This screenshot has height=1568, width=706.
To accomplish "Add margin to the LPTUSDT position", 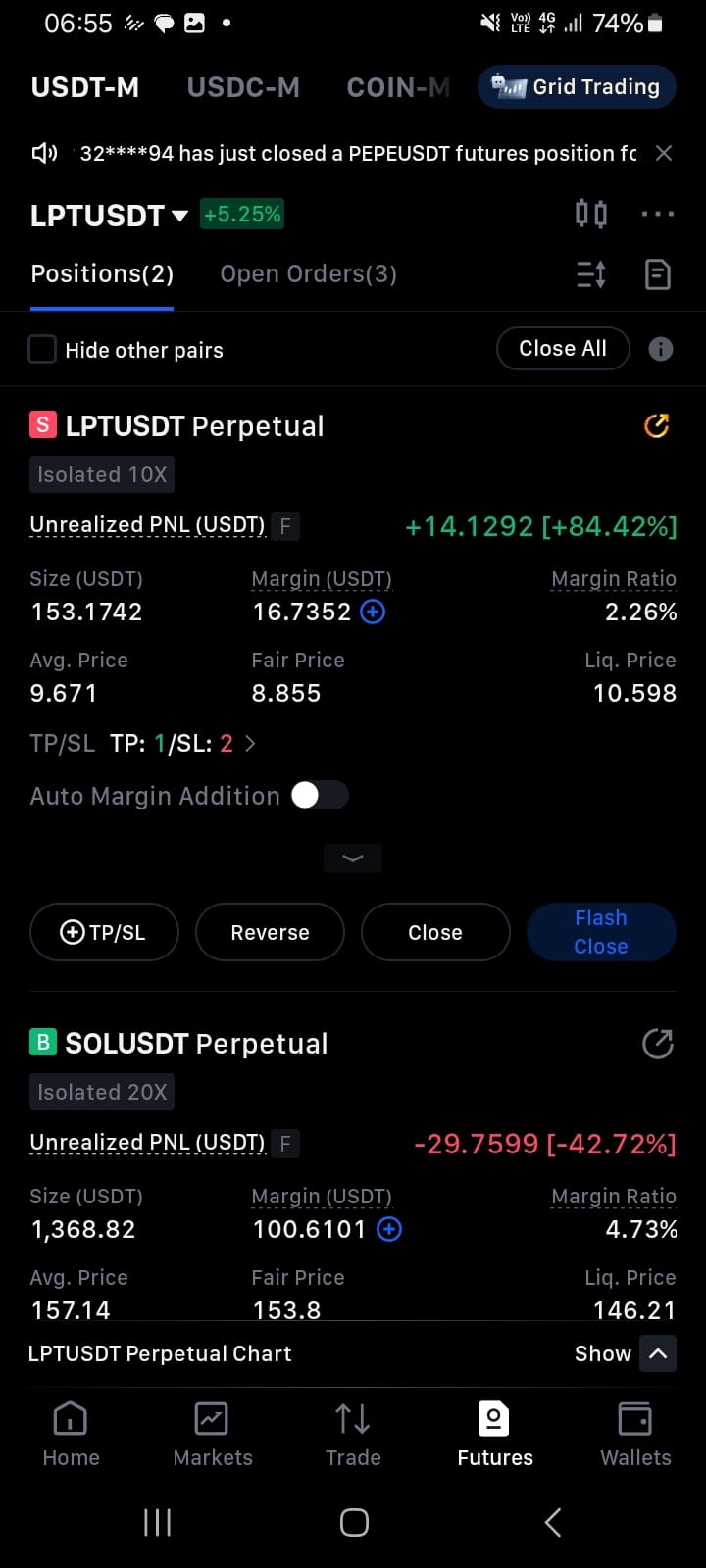I will [x=373, y=612].
